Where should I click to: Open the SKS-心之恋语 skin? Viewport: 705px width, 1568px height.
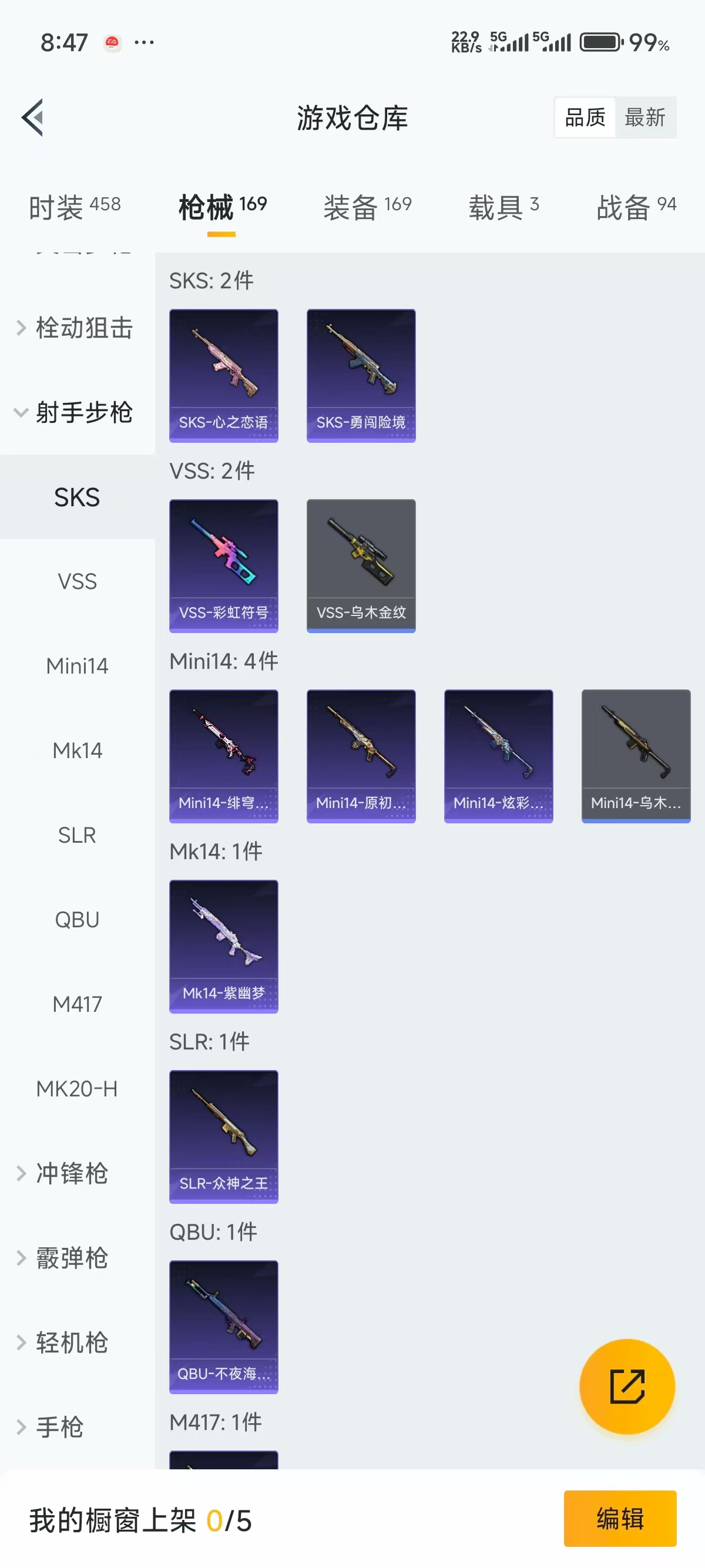(223, 376)
